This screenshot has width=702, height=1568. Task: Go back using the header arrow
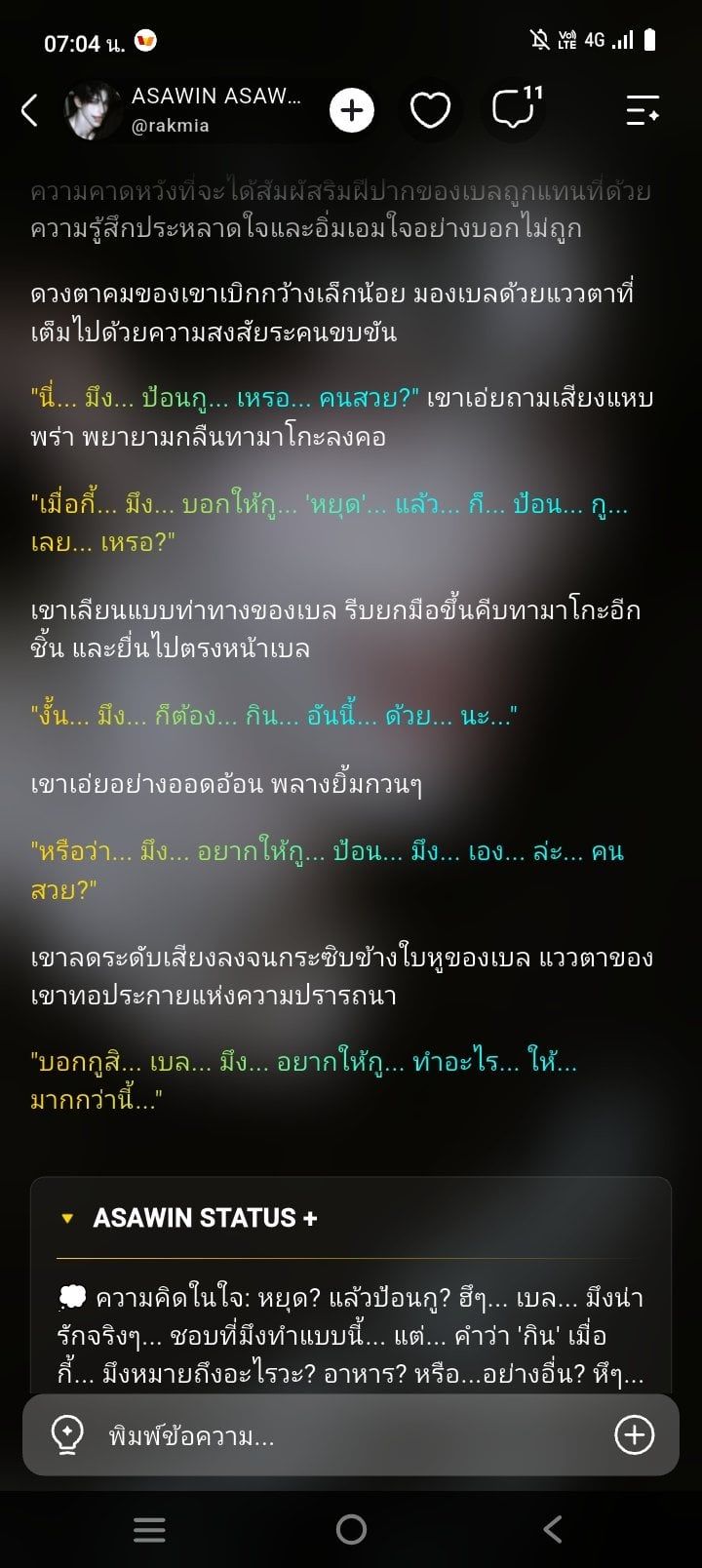coord(29,110)
